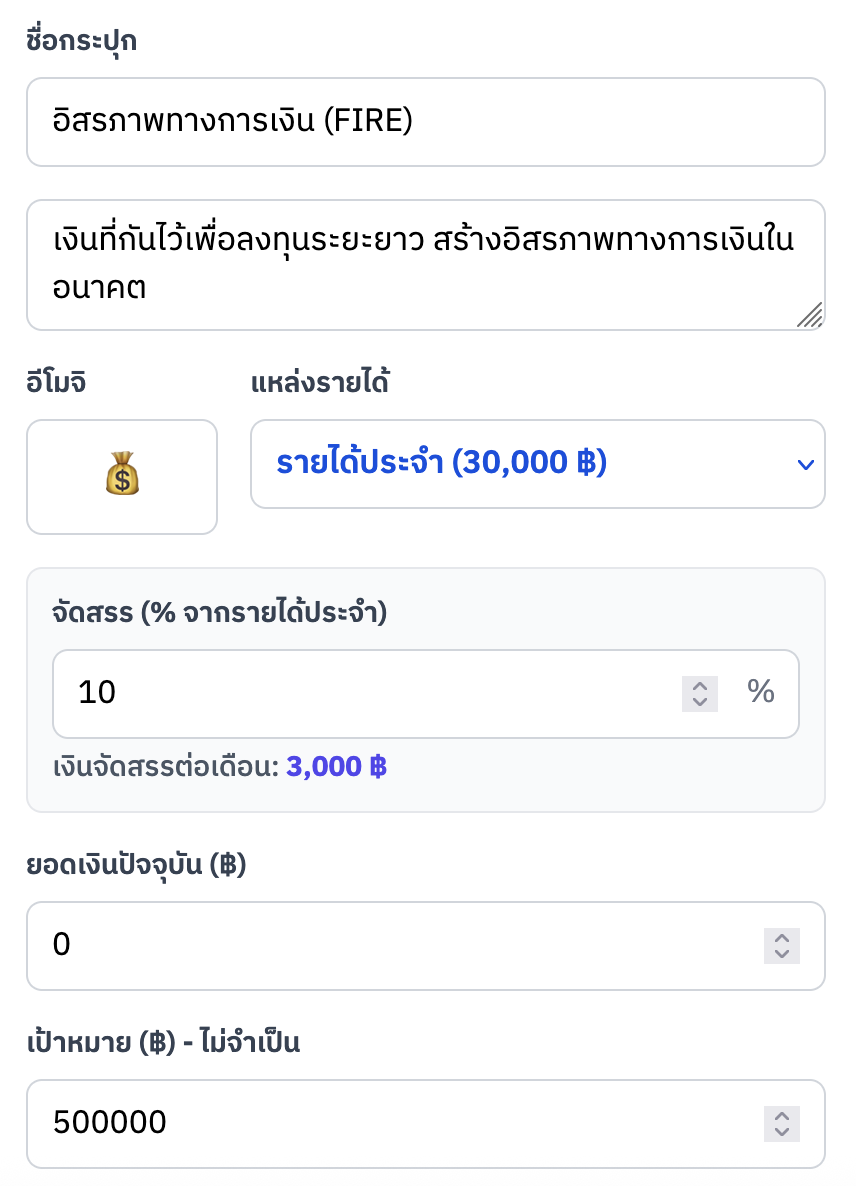856x1186 pixels.
Task: Edit the 500000 target amount field
Action: tap(390, 1123)
